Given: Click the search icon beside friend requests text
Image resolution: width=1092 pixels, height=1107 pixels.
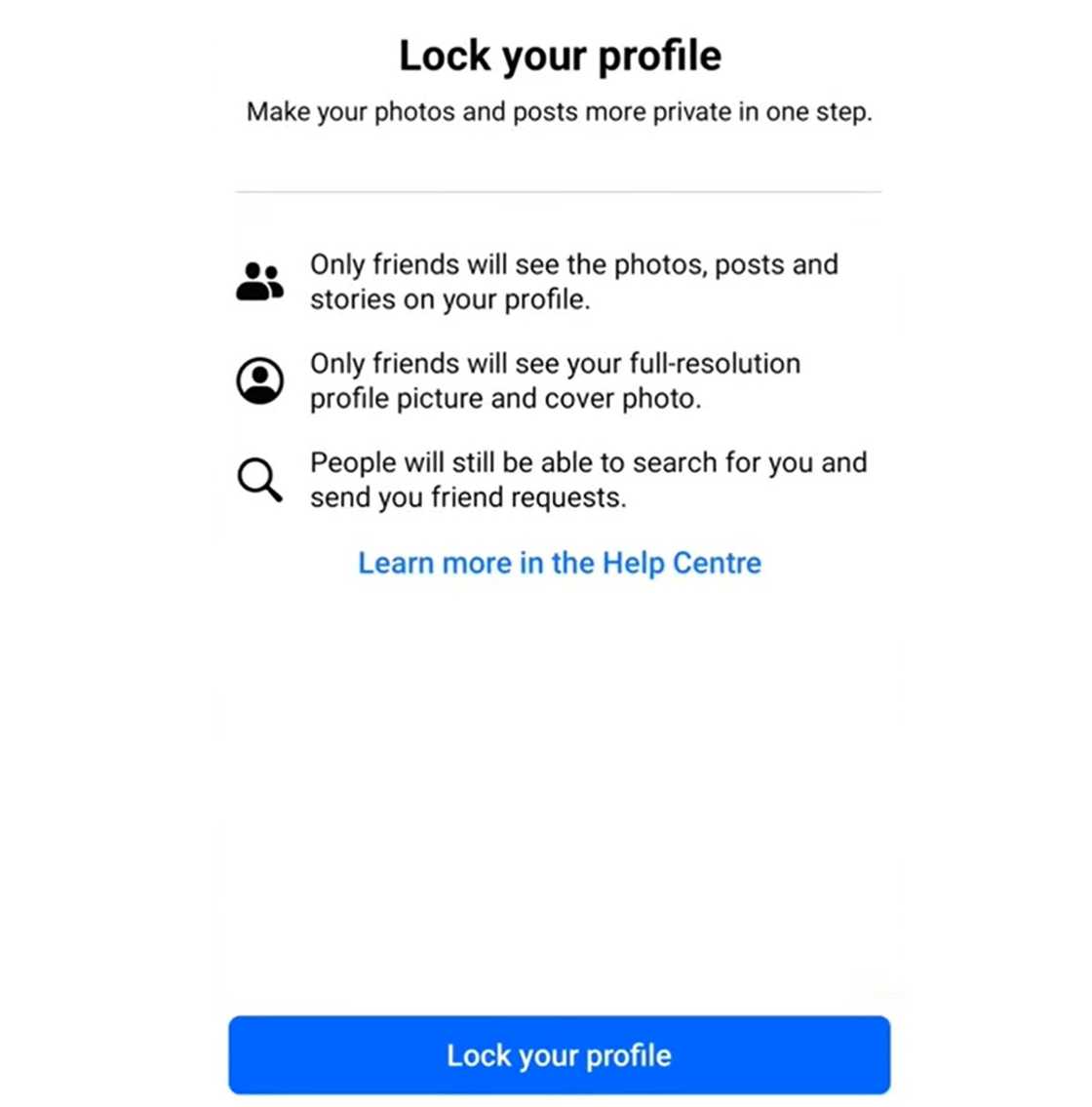Looking at the screenshot, I should (x=257, y=479).
